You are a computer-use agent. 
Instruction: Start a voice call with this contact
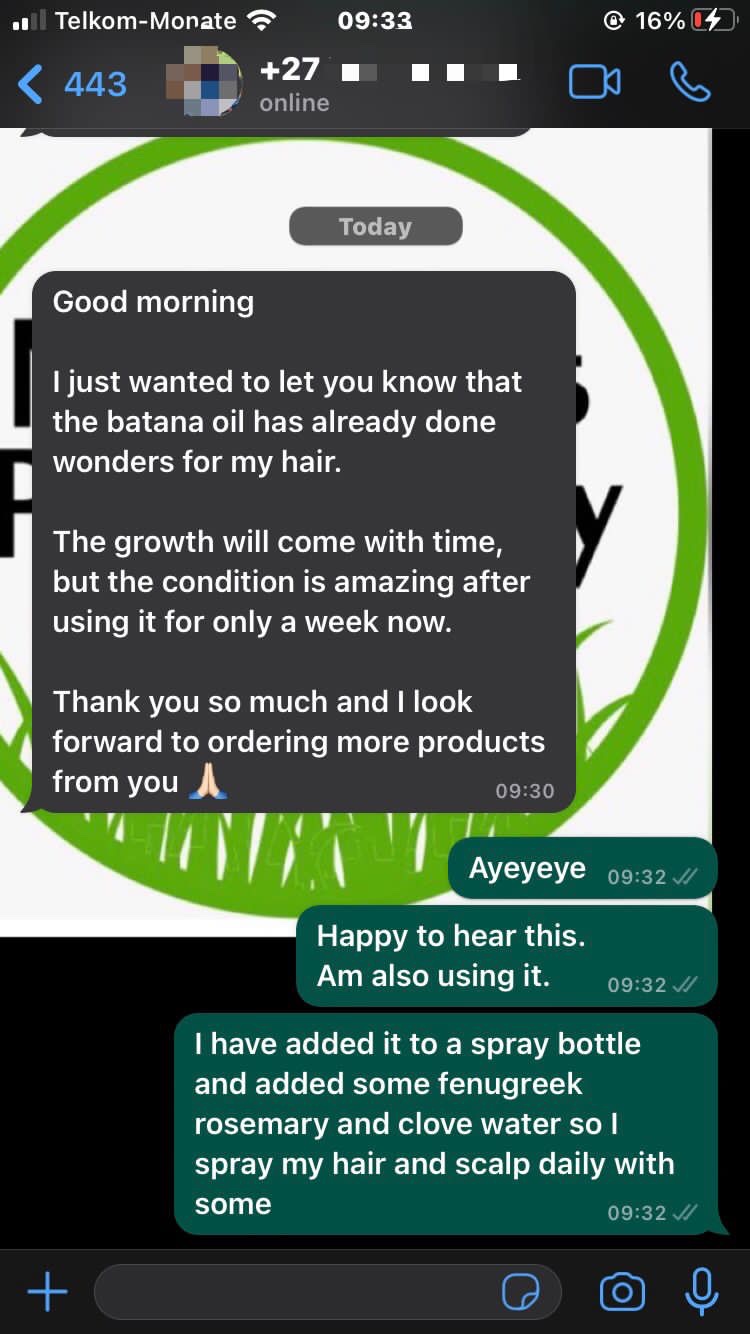tap(690, 83)
